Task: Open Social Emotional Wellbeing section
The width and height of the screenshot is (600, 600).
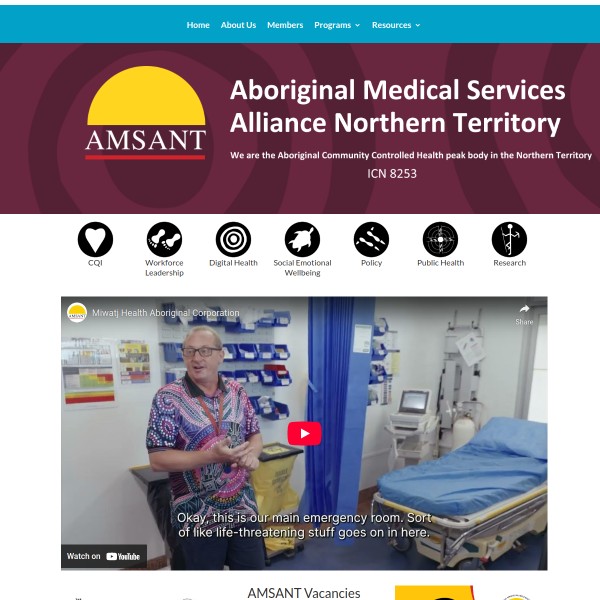Action: tap(302, 240)
